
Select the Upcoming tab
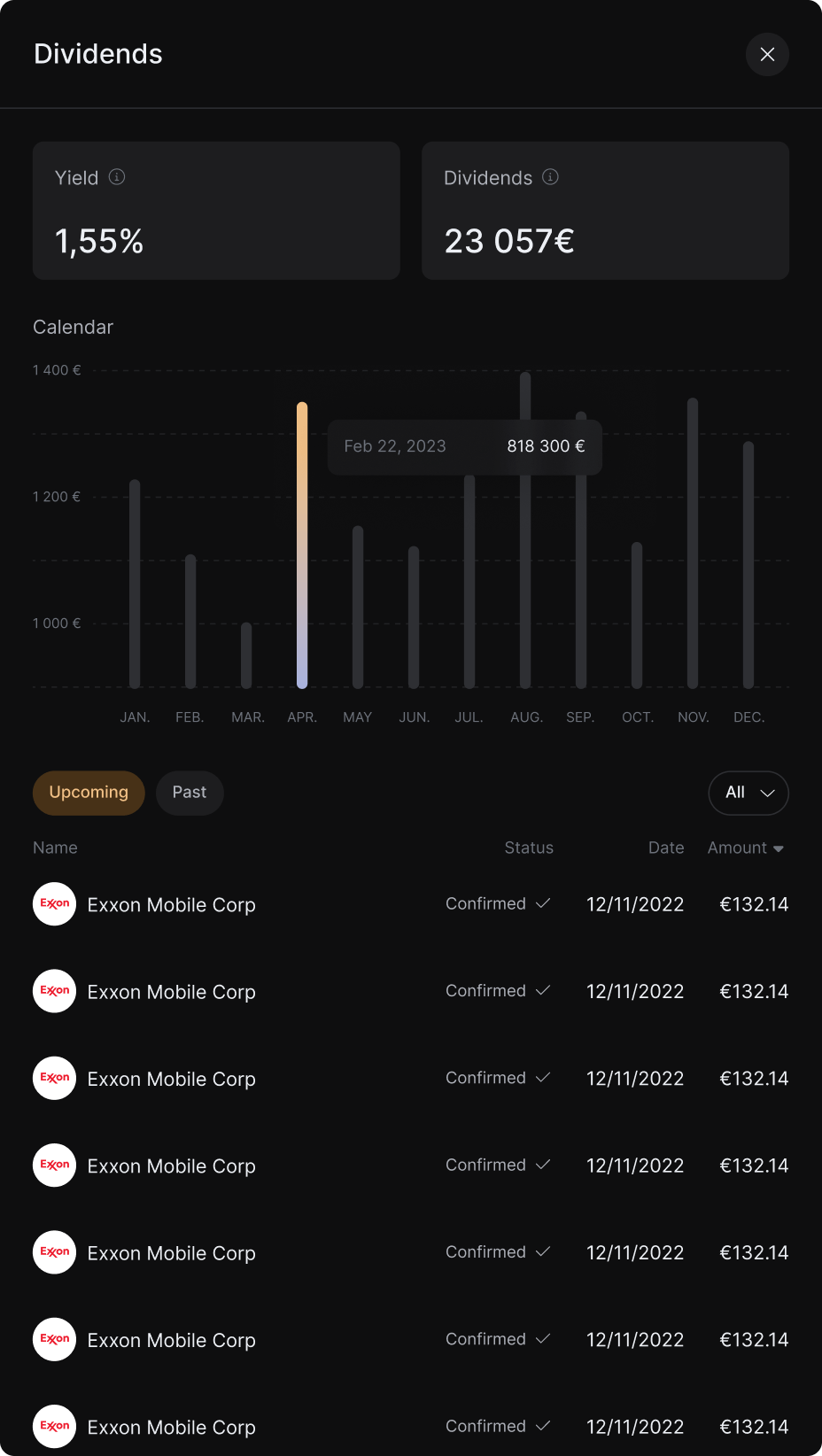[89, 793]
